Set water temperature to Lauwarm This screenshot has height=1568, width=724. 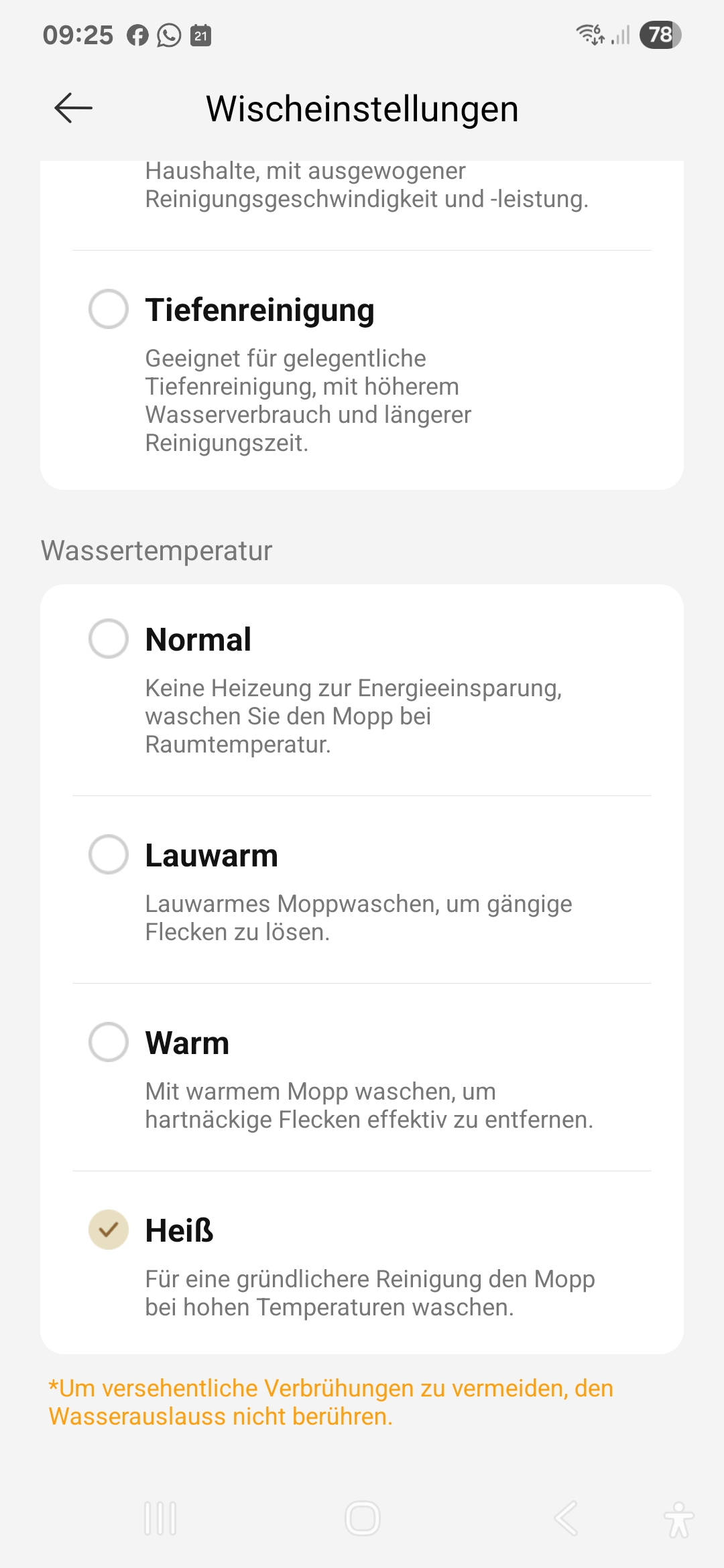coord(362,890)
